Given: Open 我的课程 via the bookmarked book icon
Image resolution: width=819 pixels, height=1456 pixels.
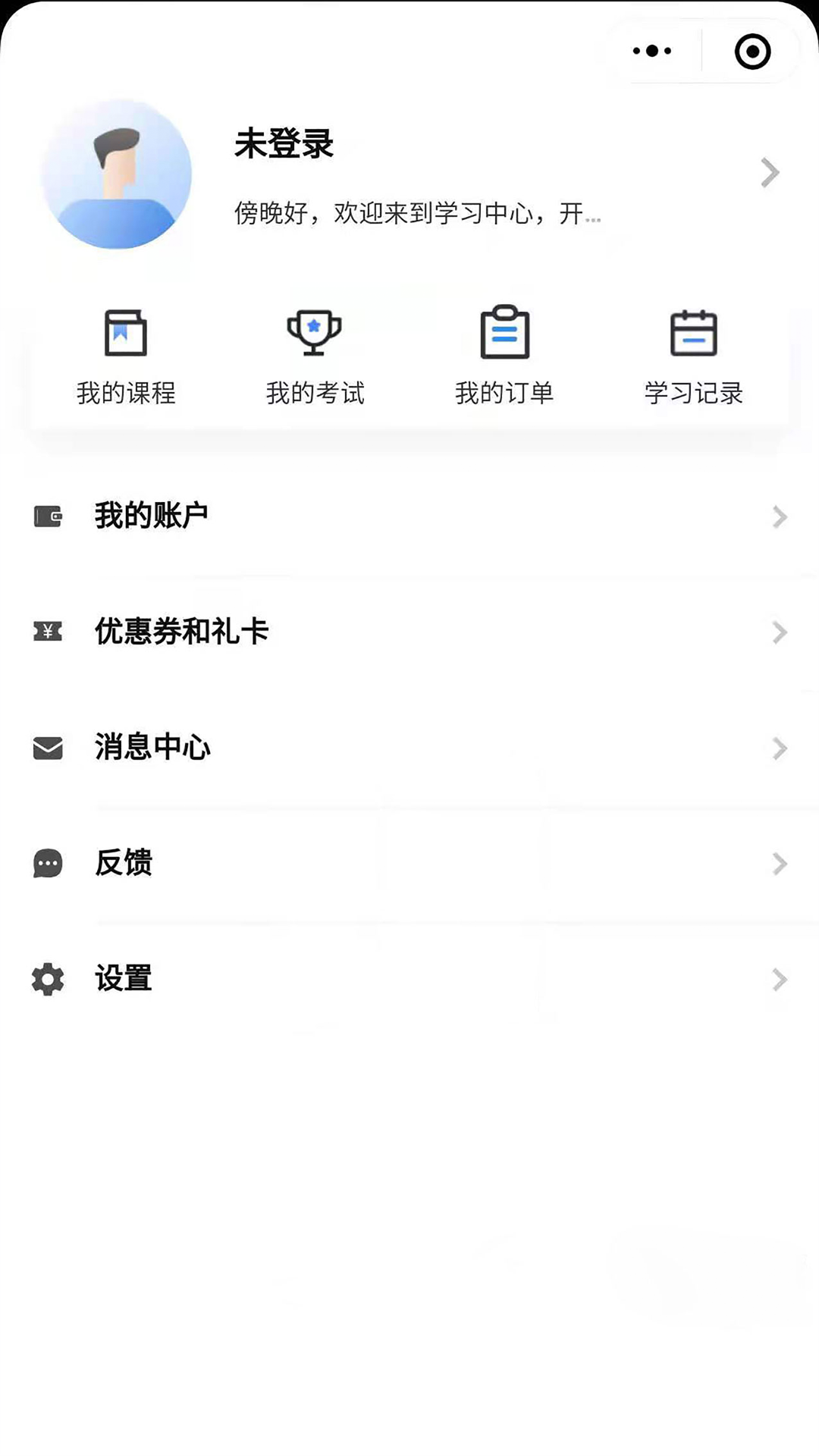Looking at the screenshot, I should tap(125, 334).
